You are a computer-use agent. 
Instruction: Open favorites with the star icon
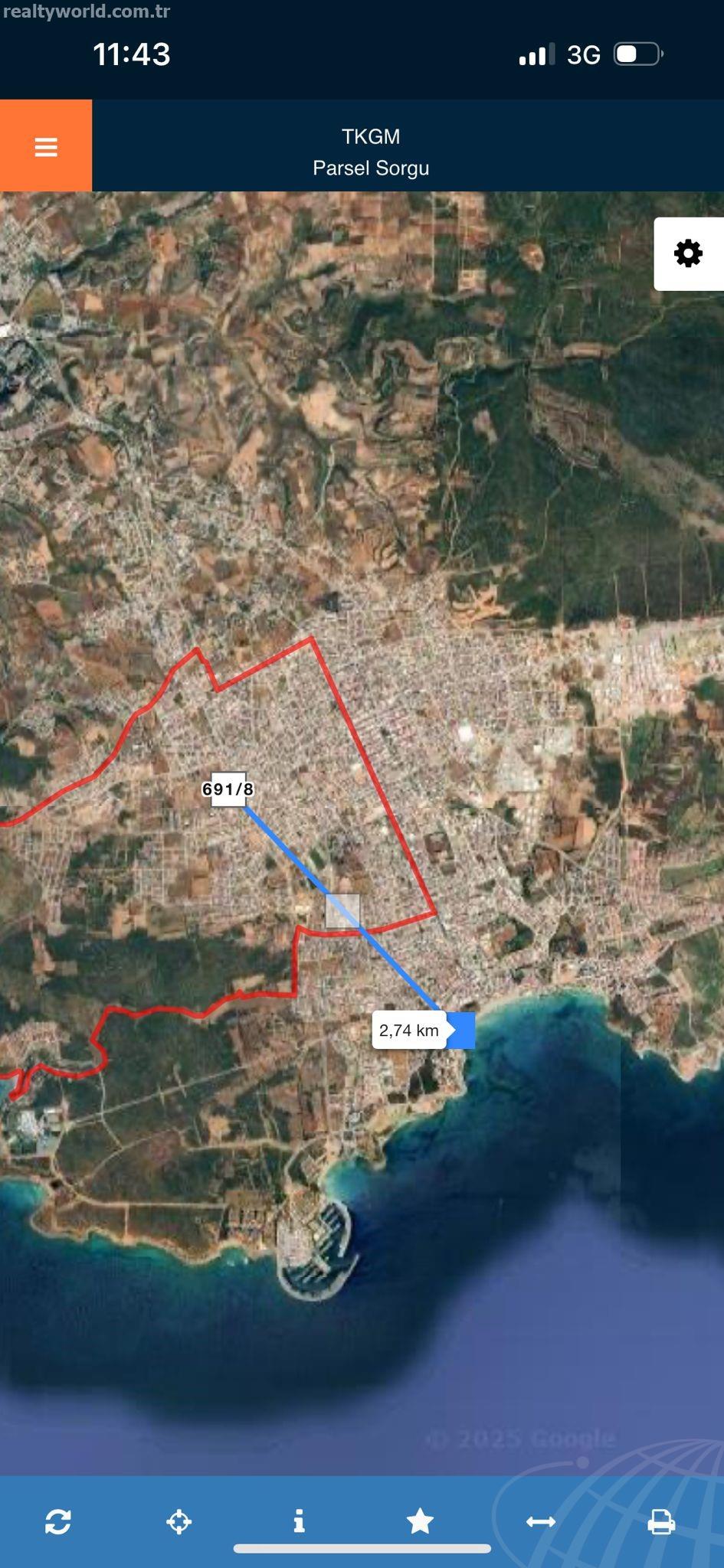(420, 1521)
